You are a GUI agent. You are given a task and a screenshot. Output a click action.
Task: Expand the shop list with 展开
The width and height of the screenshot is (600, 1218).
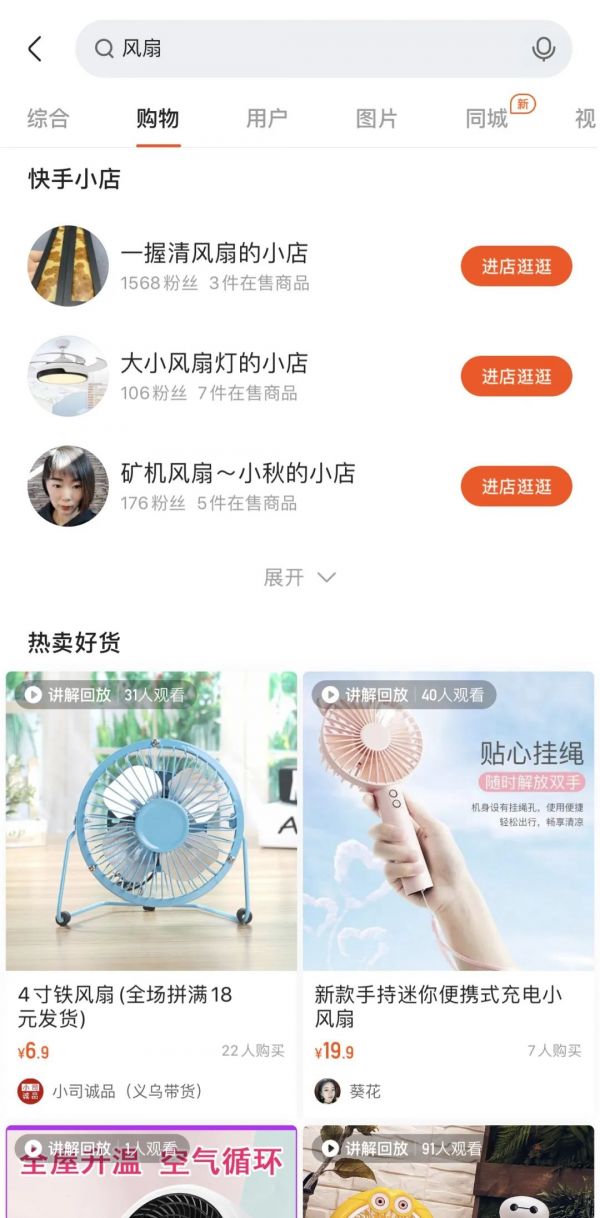coord(300,577)
